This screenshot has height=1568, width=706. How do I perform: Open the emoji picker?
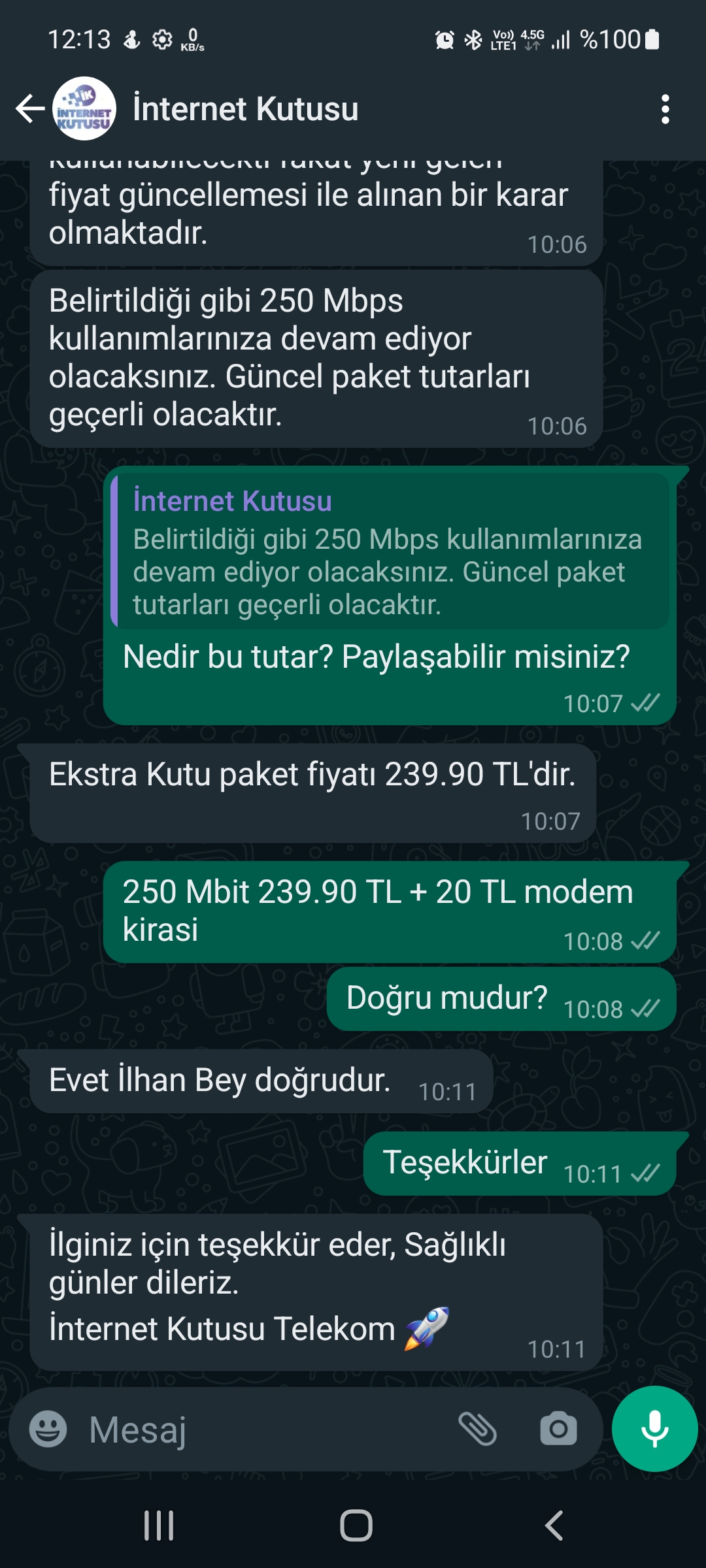coord(48,1429)
